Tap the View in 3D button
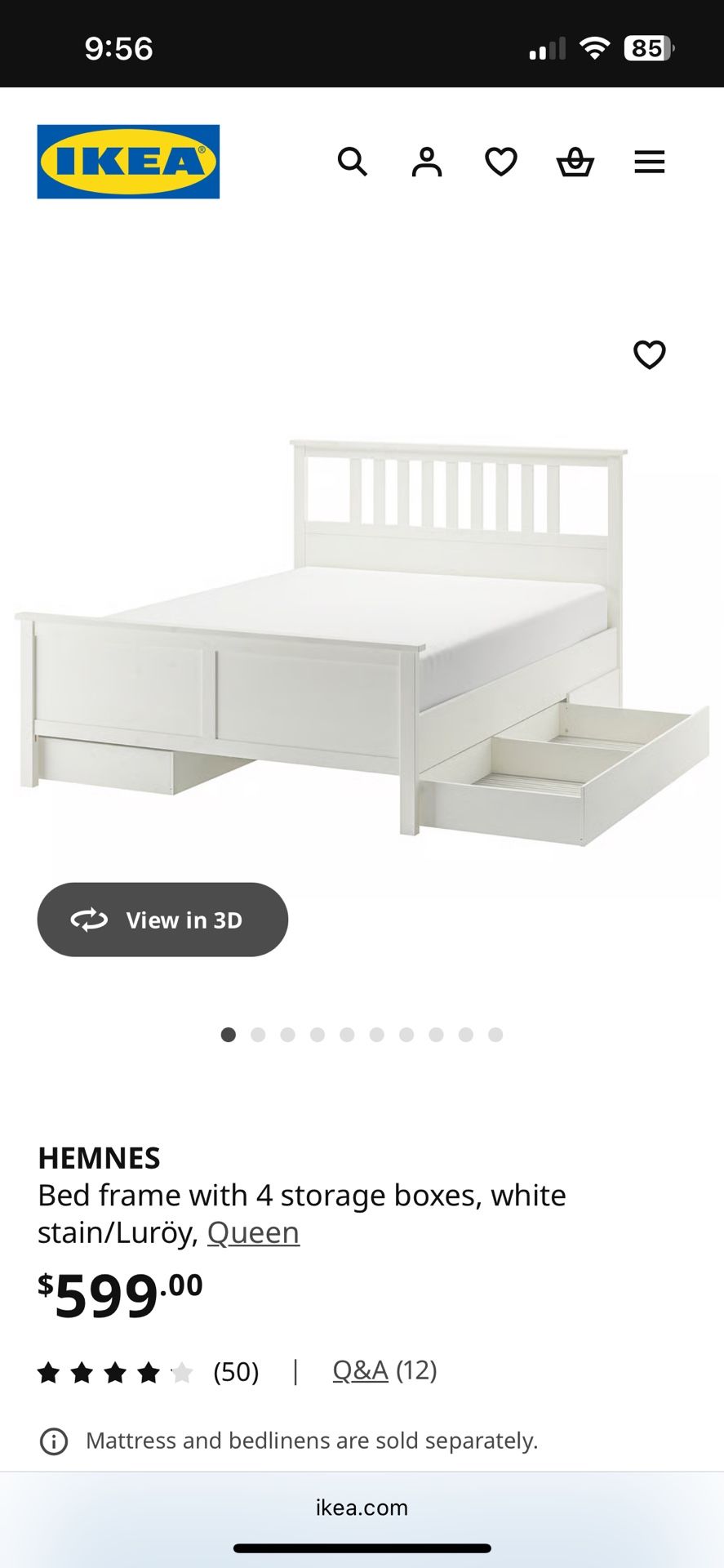The height and width of the screenshot is (1568, 724). [x=162, y=920]
